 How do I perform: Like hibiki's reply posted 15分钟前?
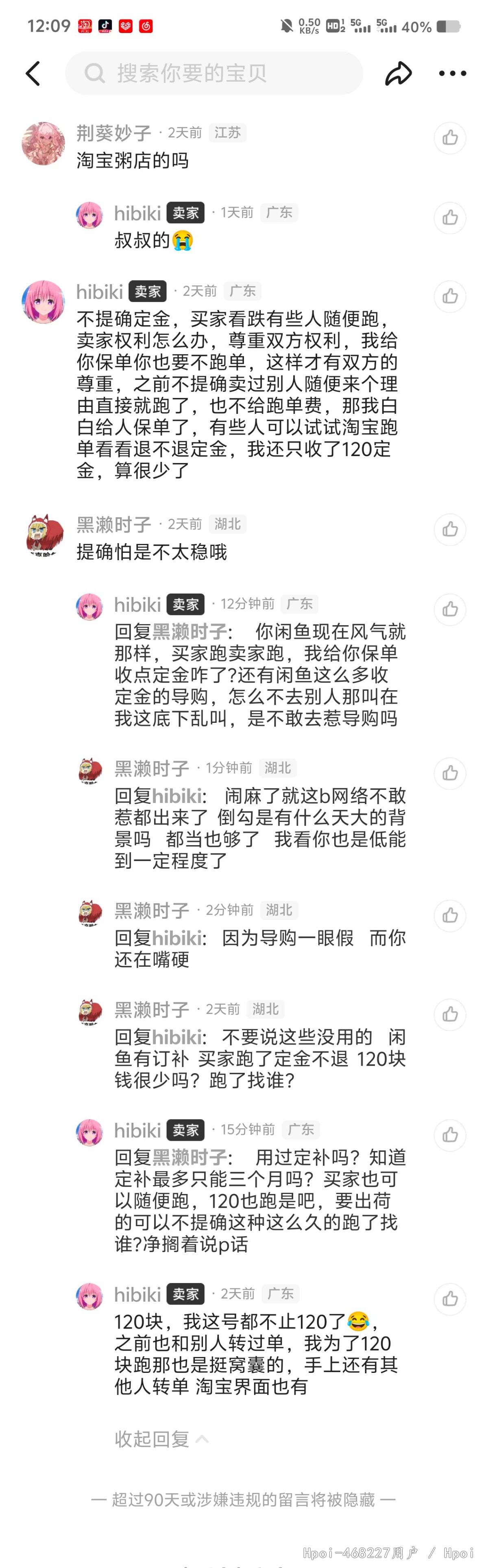pyautogui.click(x=450, y=1135)
